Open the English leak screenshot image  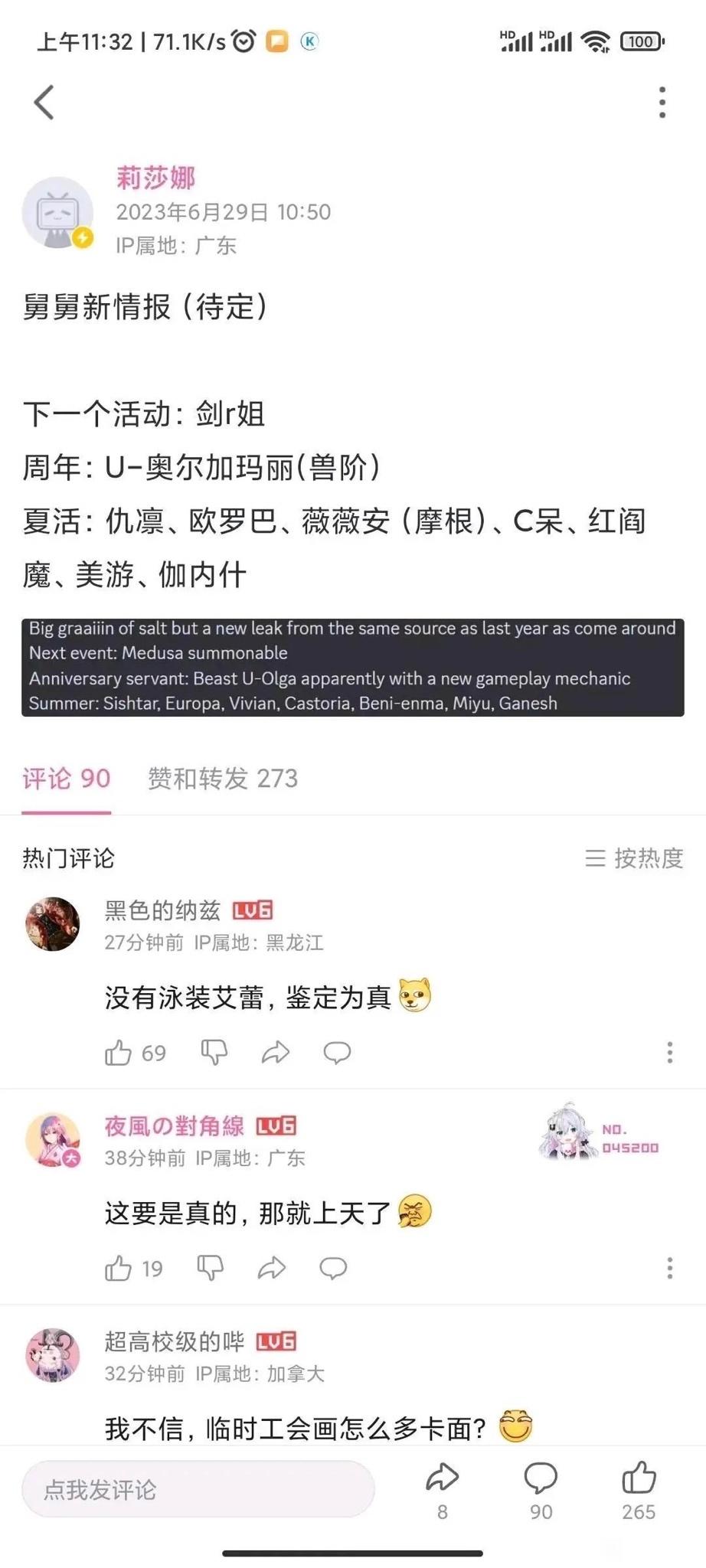click(352, 667)
